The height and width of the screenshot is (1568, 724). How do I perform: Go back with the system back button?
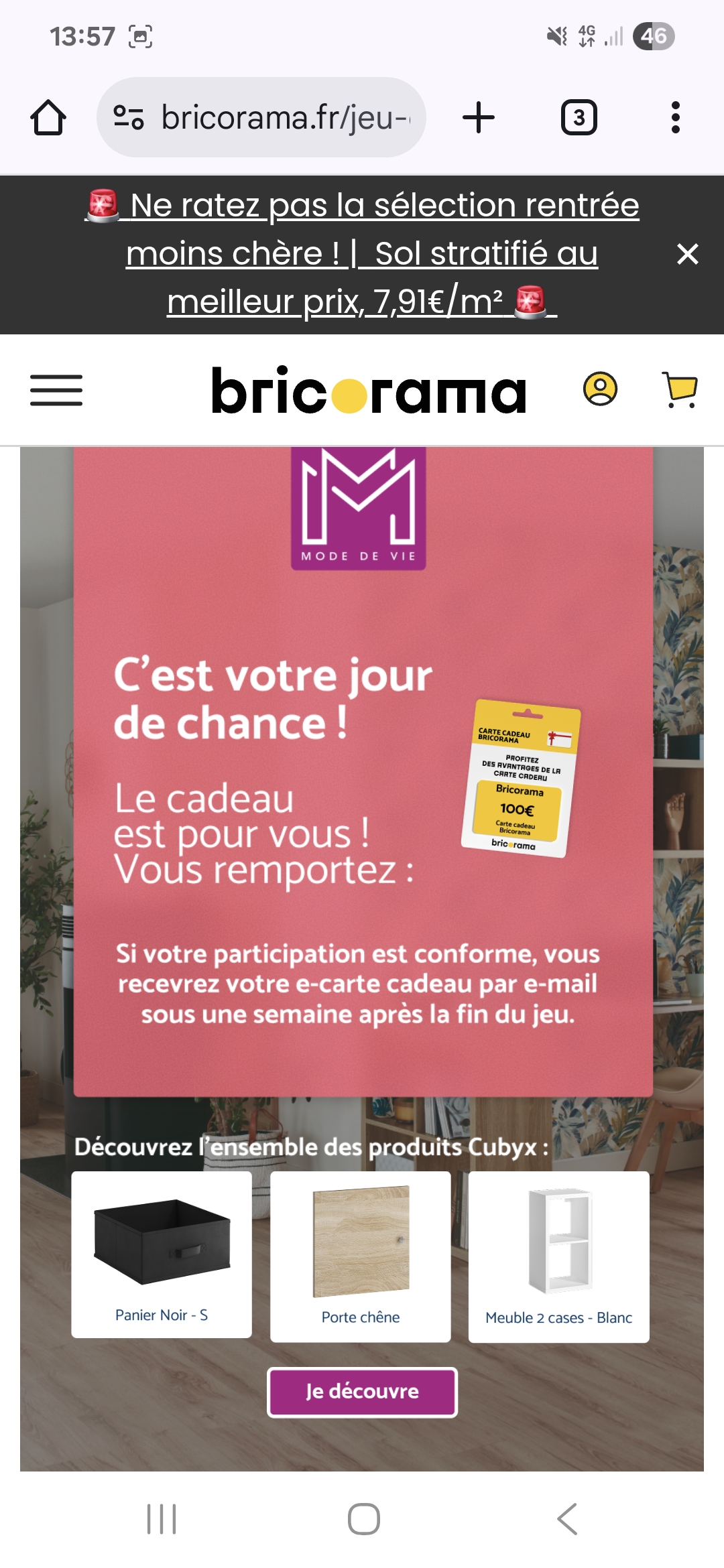pyautogui.click(x=567, y=1518)
